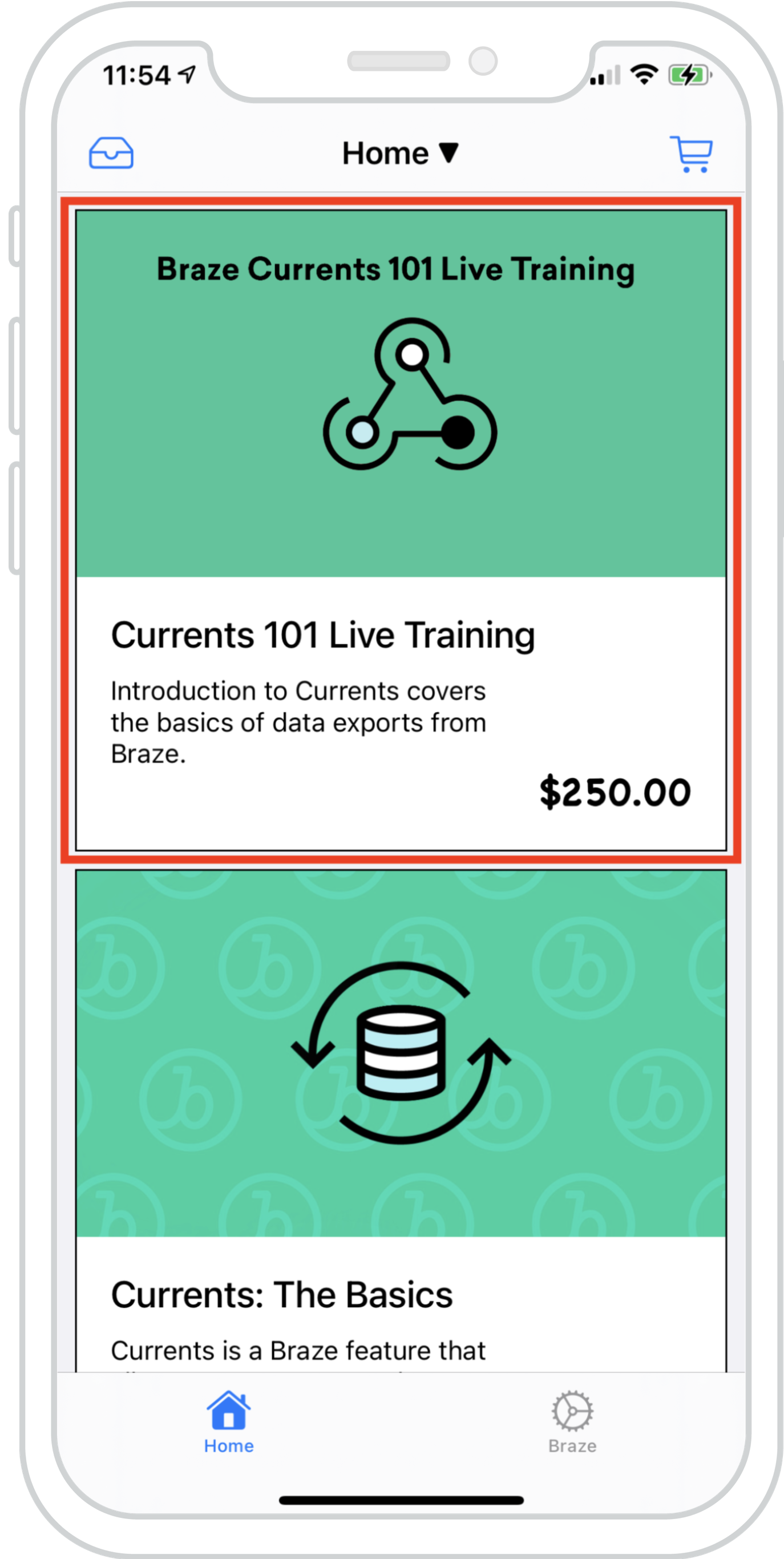The width and height of the screenshot is (784, 1559).
Task: Expand the Home dropdown title
Action: click(x=401, y=154)
